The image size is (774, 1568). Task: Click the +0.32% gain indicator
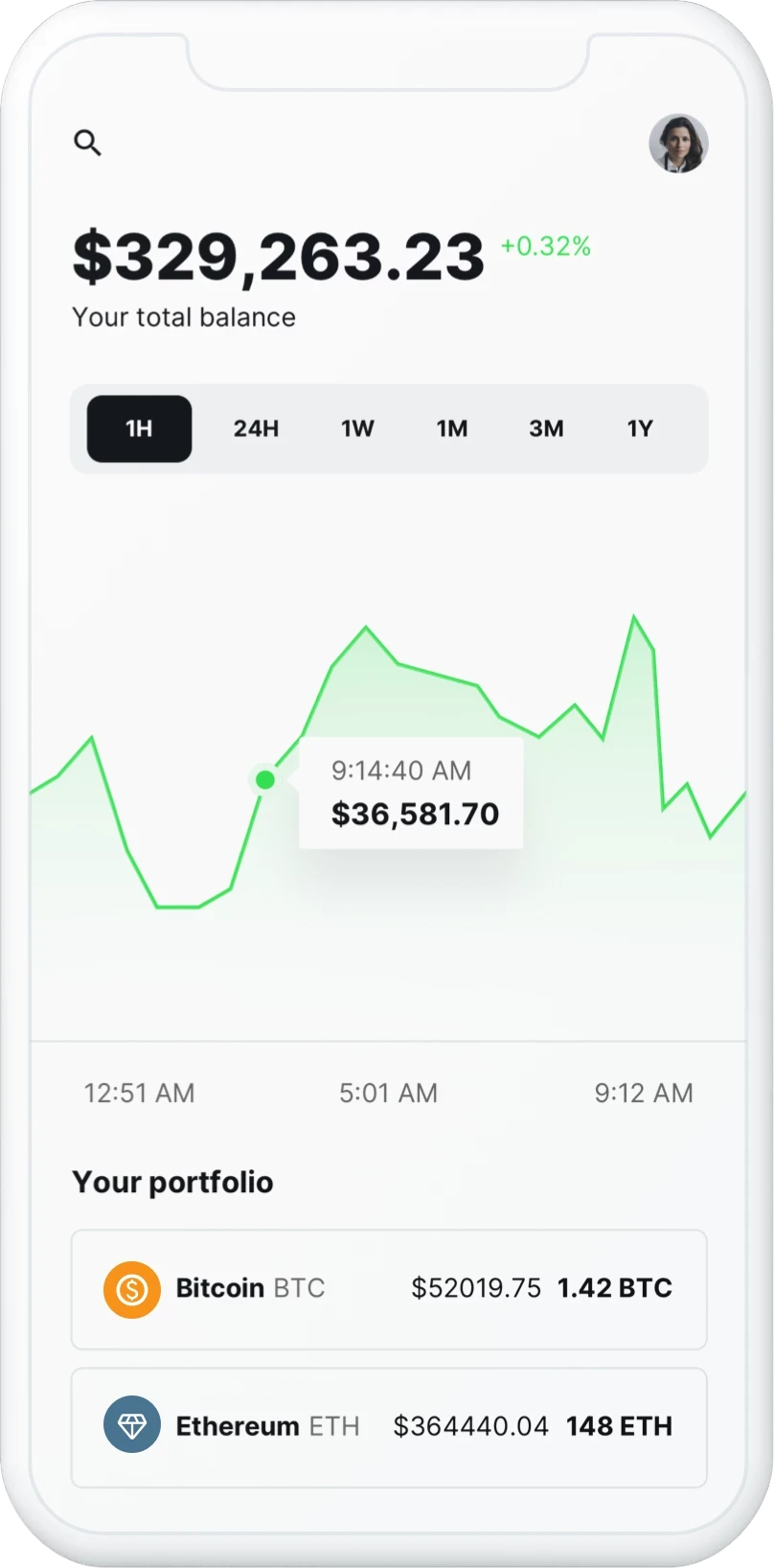pyautogui.click(x=543, y=246)
